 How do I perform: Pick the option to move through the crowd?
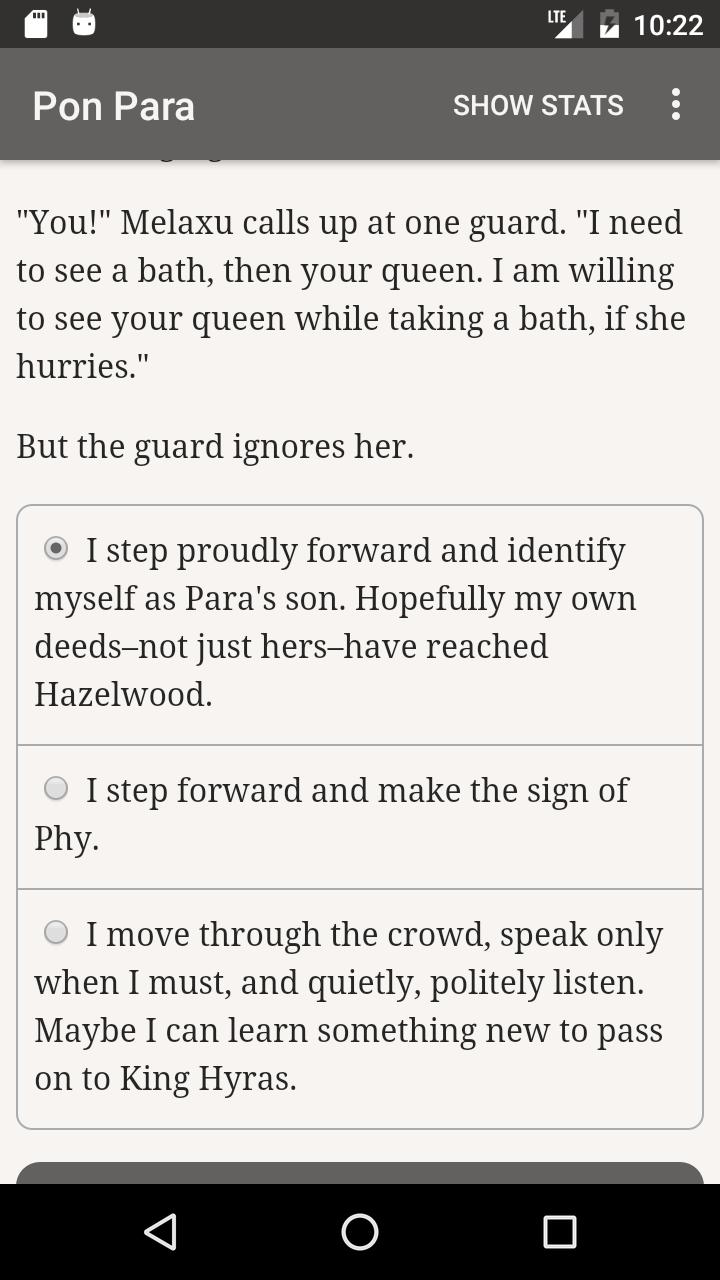pyautogui.click(x=57, y=933)
